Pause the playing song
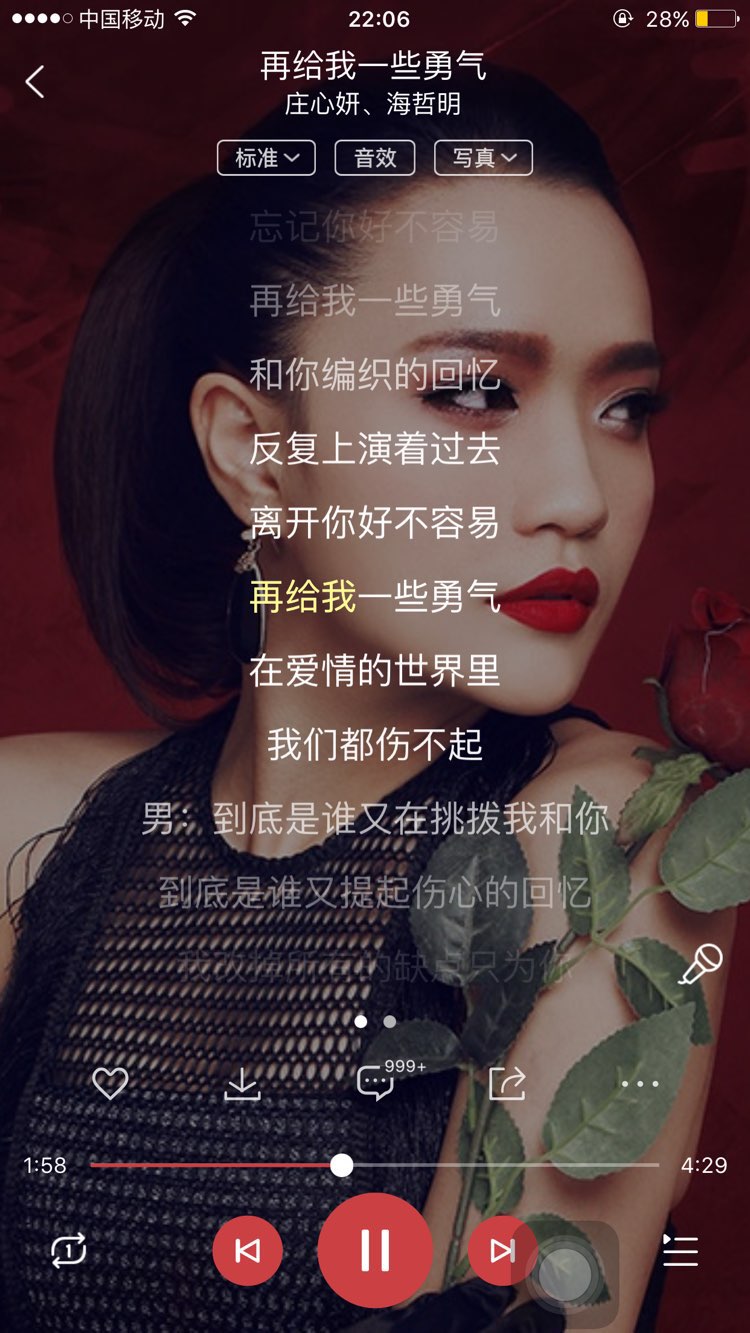The image size is (750, 1333). (x=375, y=1250)
